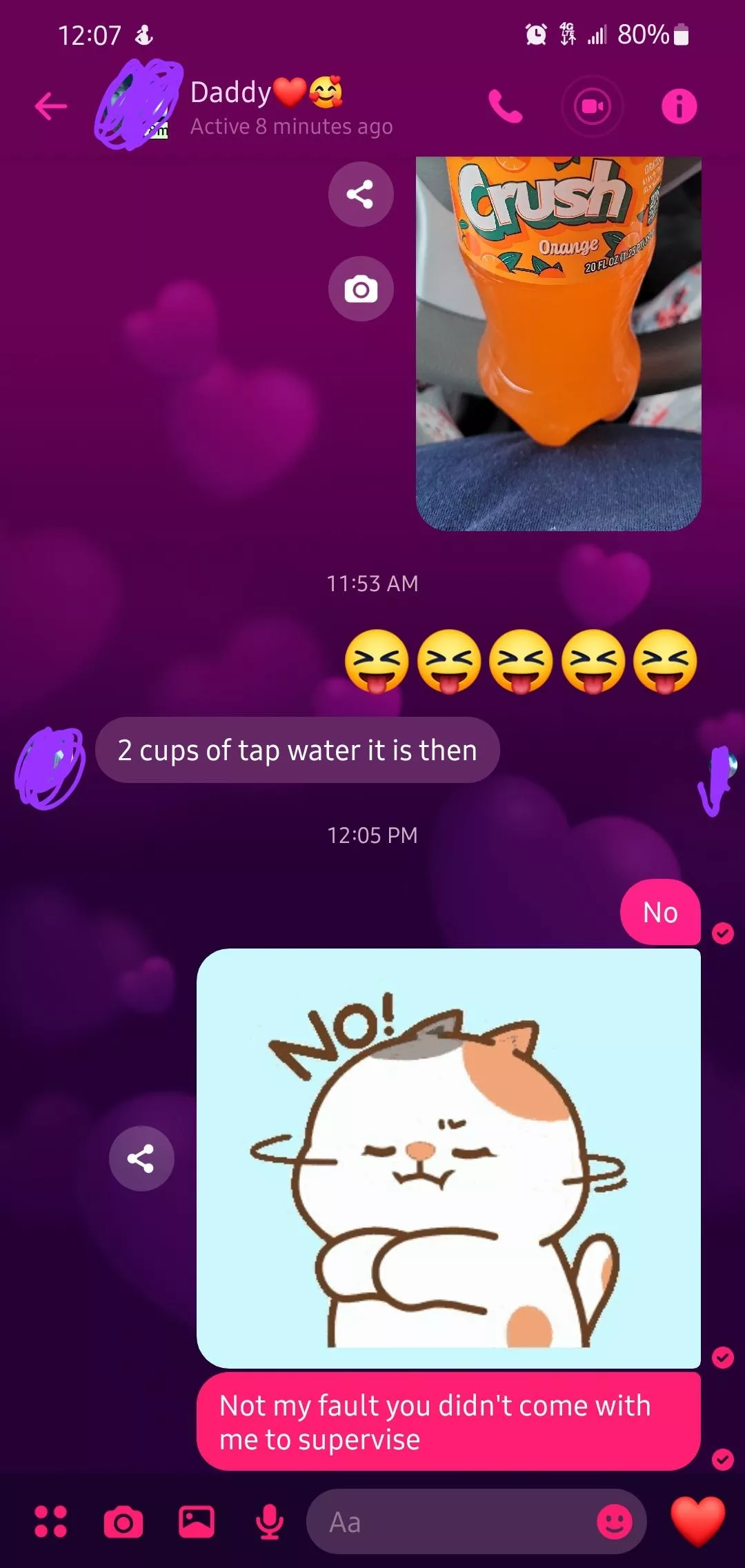Viewport: 745px width, 1568px height.
Task: Reply with camera next to Crush photo
Action: pyautogui.click(x=361, y=289)
